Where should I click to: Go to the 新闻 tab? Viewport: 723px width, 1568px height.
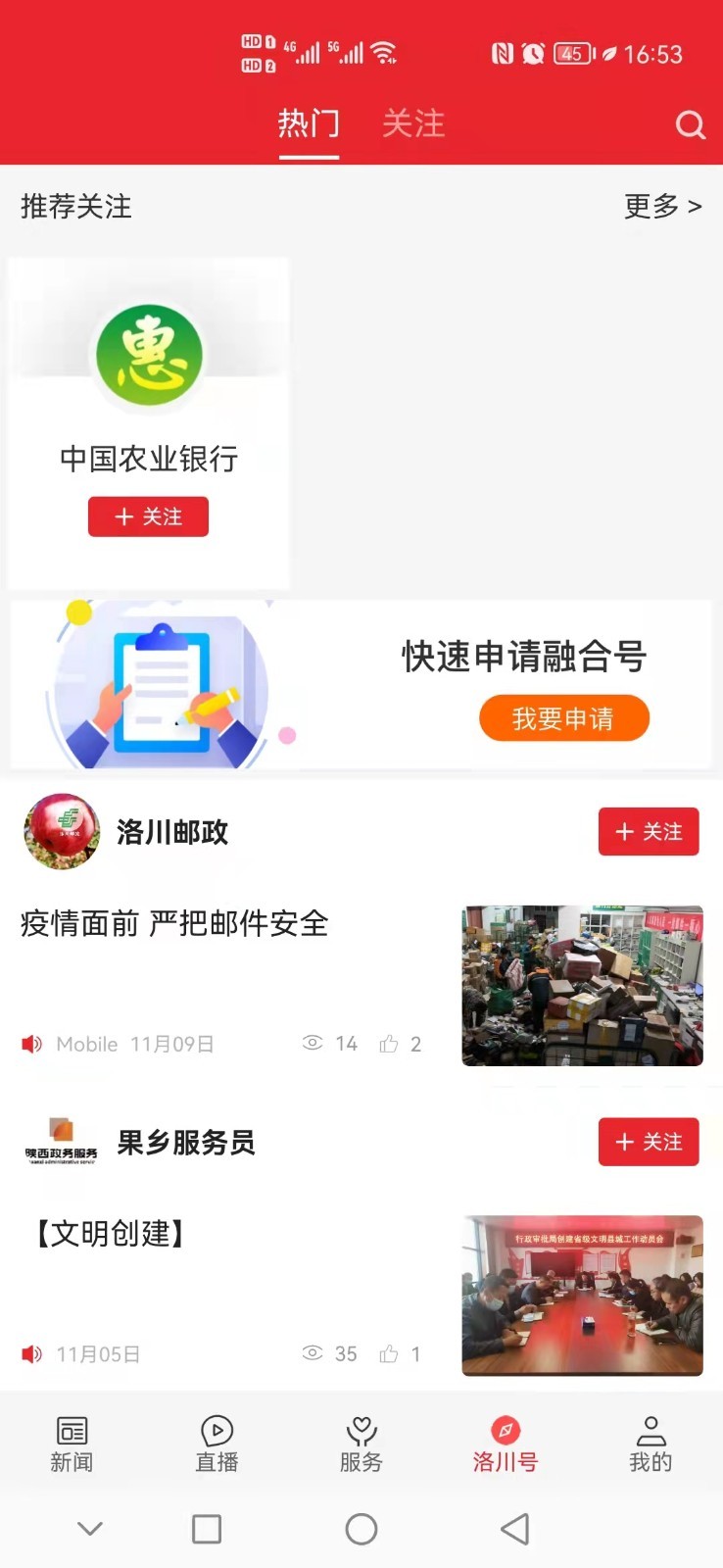pos(72,1444)
